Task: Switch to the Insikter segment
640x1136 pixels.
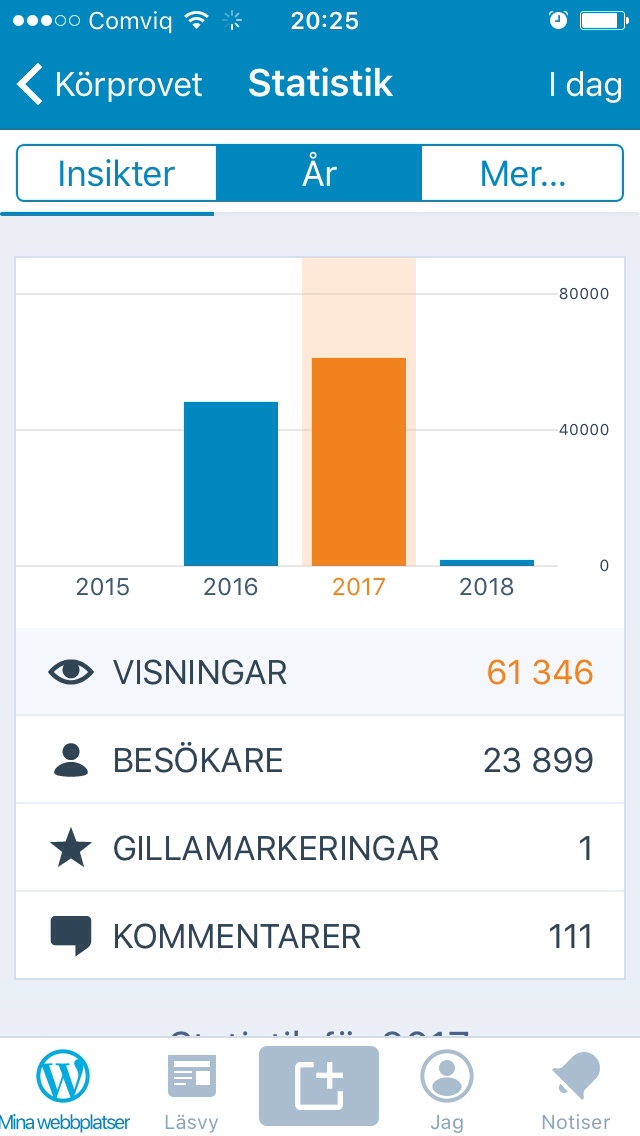Action: (x=117, y=174)
